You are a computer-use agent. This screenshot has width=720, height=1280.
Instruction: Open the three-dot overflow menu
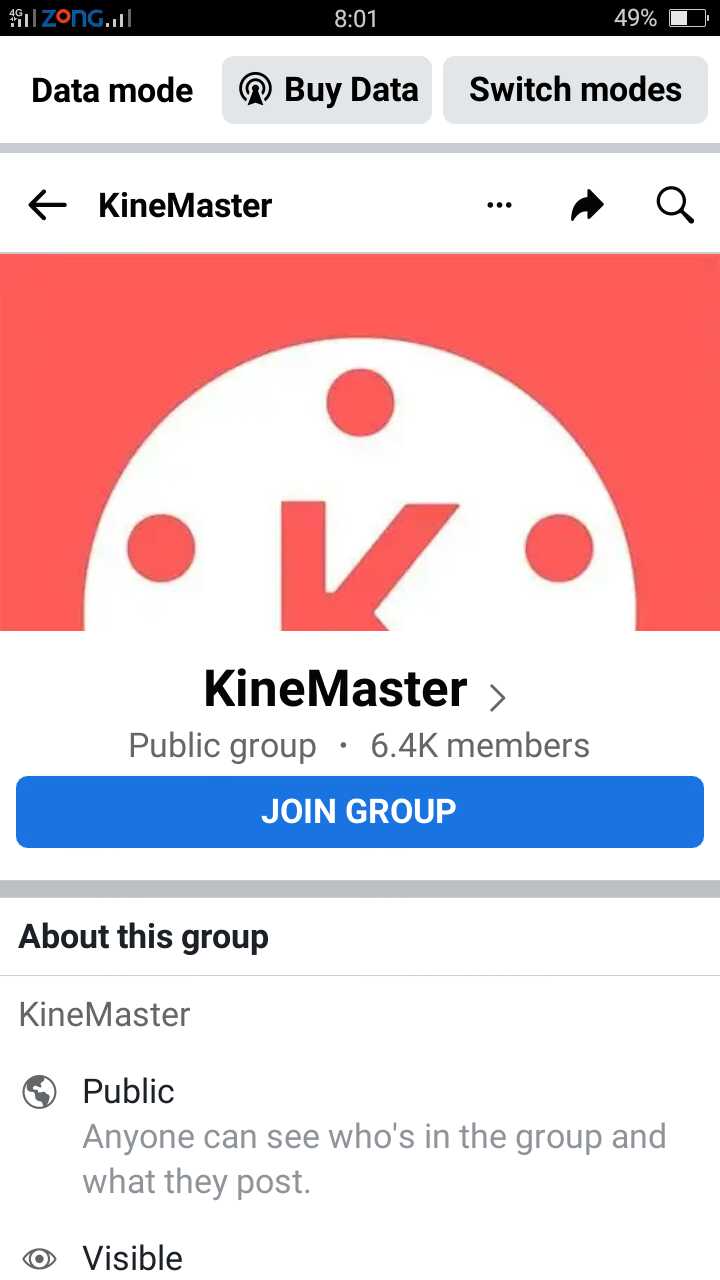click(x=499, y=205)
